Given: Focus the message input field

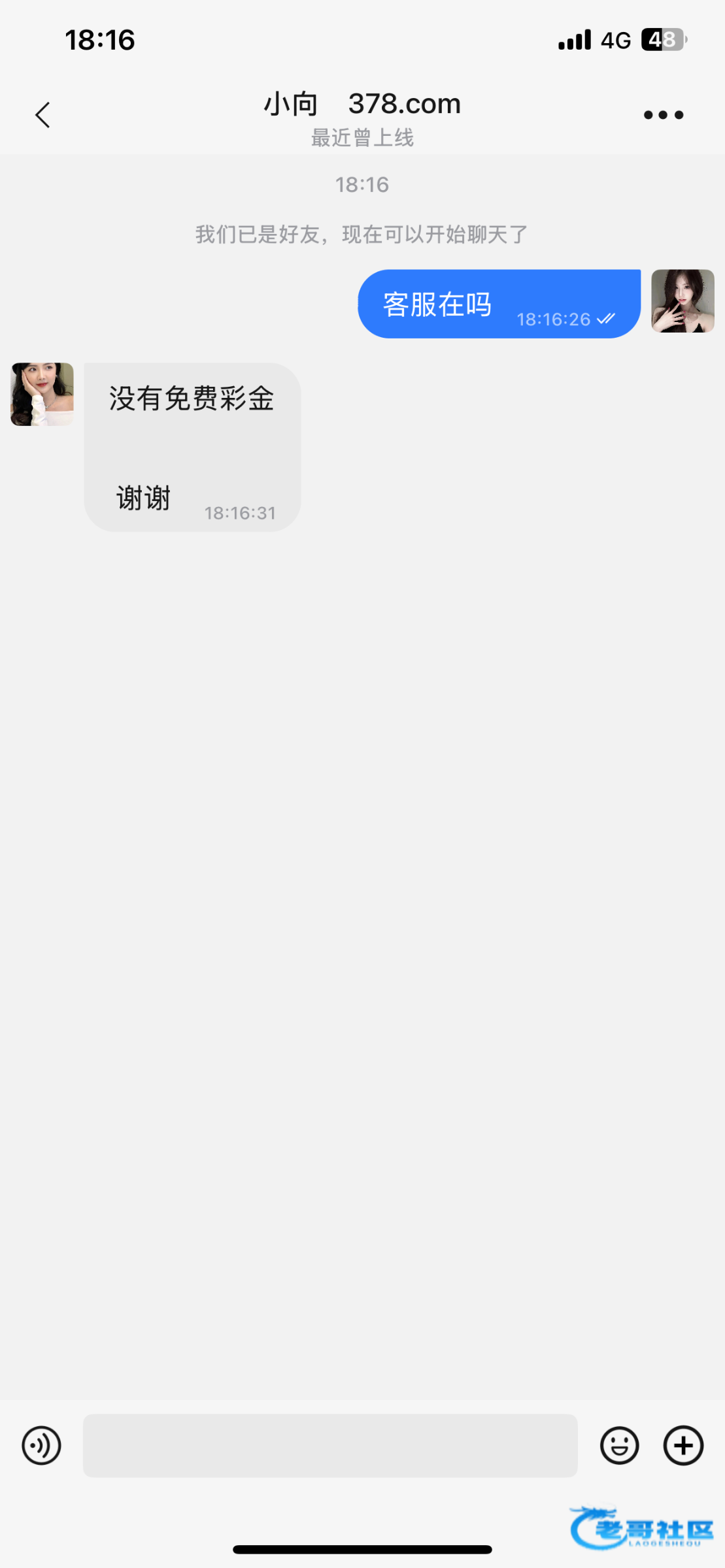Looking at the screenshot, I should (330, 1445).
